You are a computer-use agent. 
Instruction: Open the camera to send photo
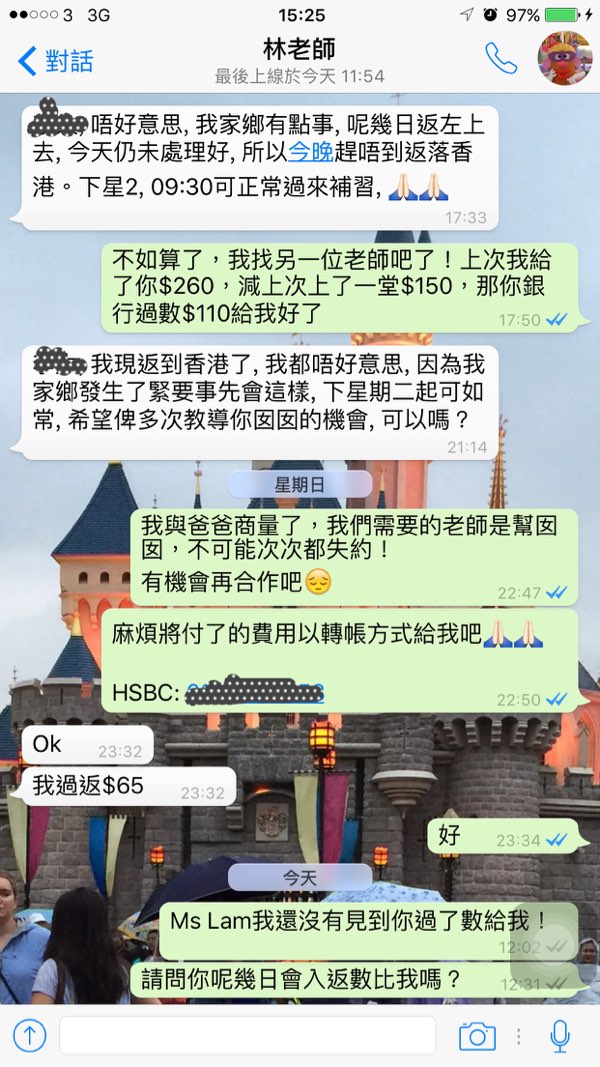(477, 1036)
